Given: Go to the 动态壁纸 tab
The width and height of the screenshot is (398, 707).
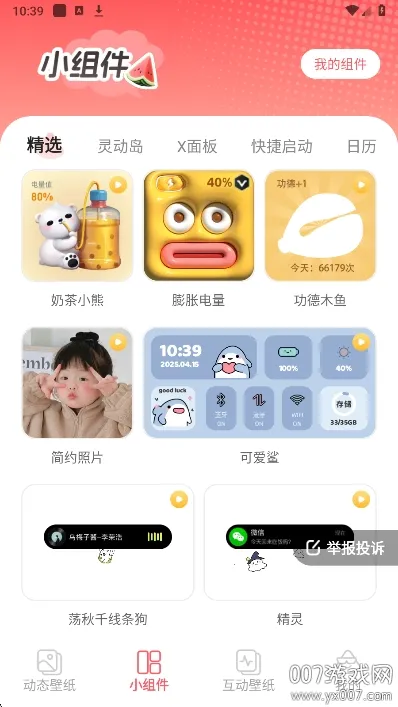Looking at the screenshot, I should pyautogui.click(x=50, y=671).
